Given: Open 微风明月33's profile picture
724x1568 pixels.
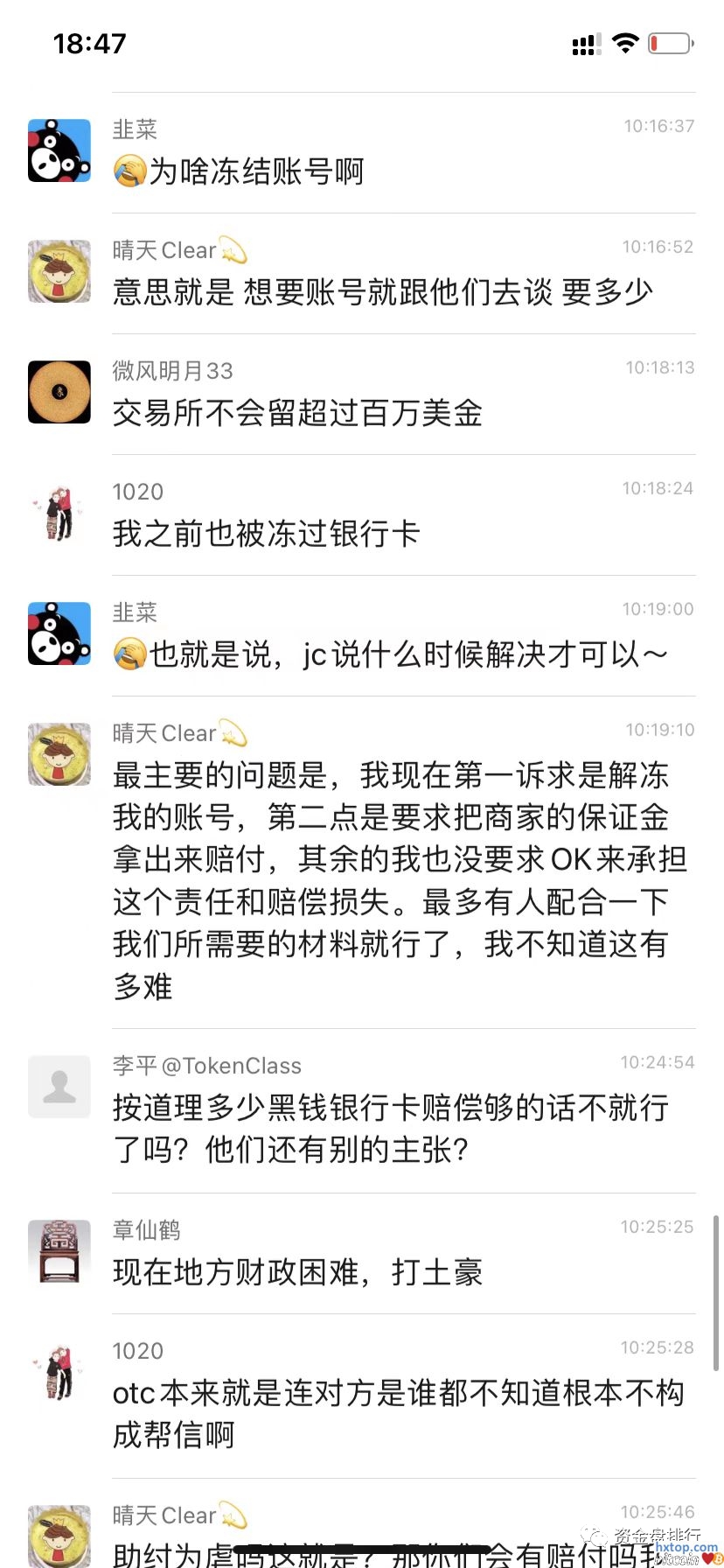Looking at the screenshot, I should [59, 392].
